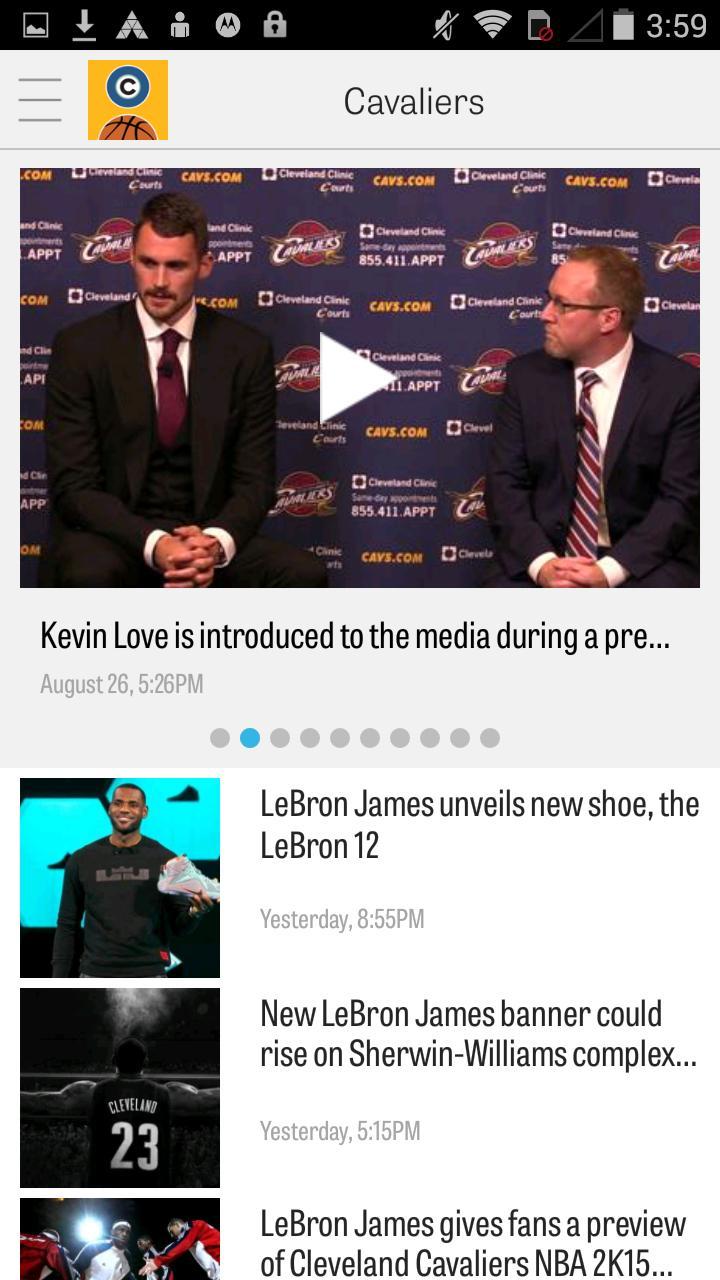Tap the person silhouette icon in status bar
Screen dimensions: 720x1280
181,27
